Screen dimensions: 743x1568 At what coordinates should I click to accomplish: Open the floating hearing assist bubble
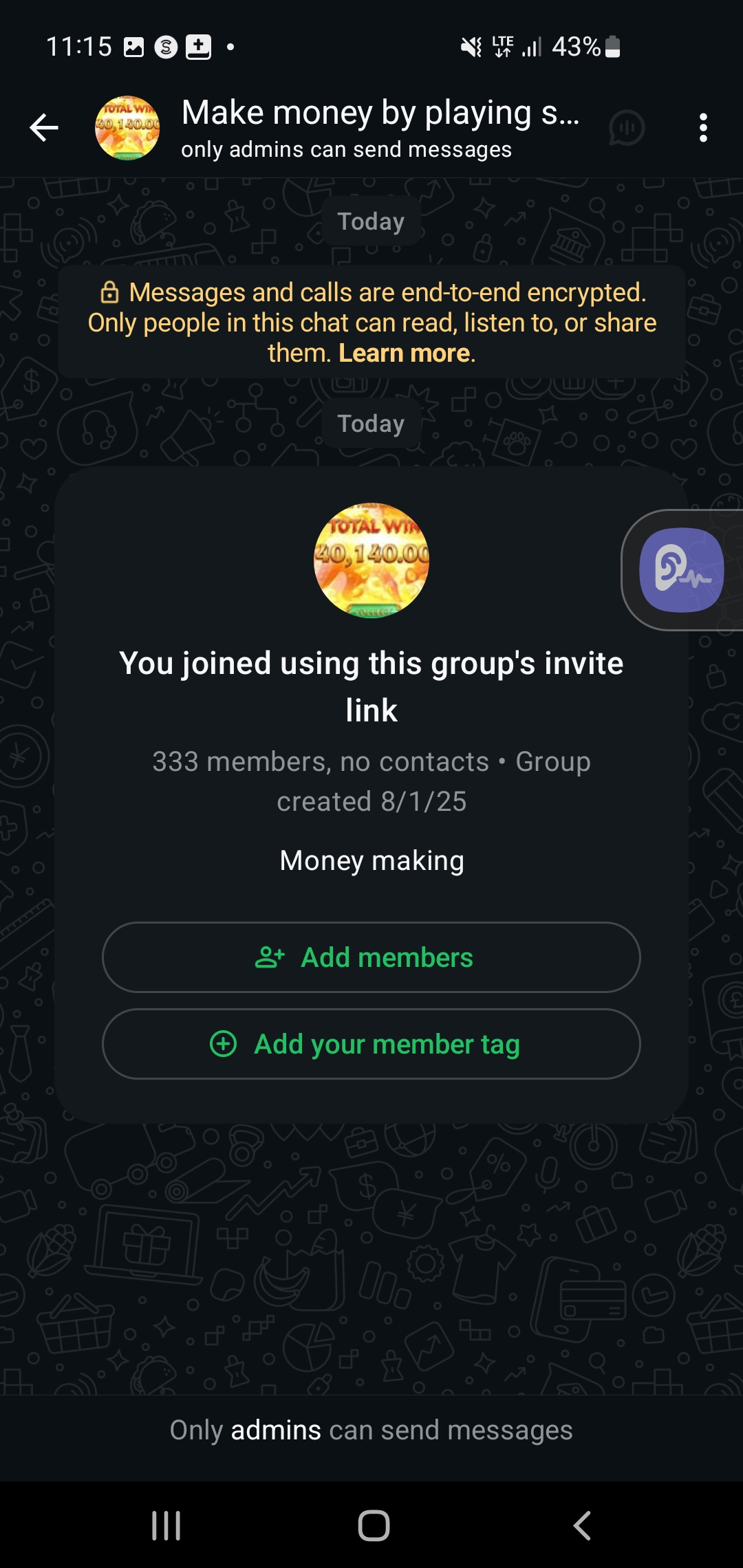click(x=681, y=569)
